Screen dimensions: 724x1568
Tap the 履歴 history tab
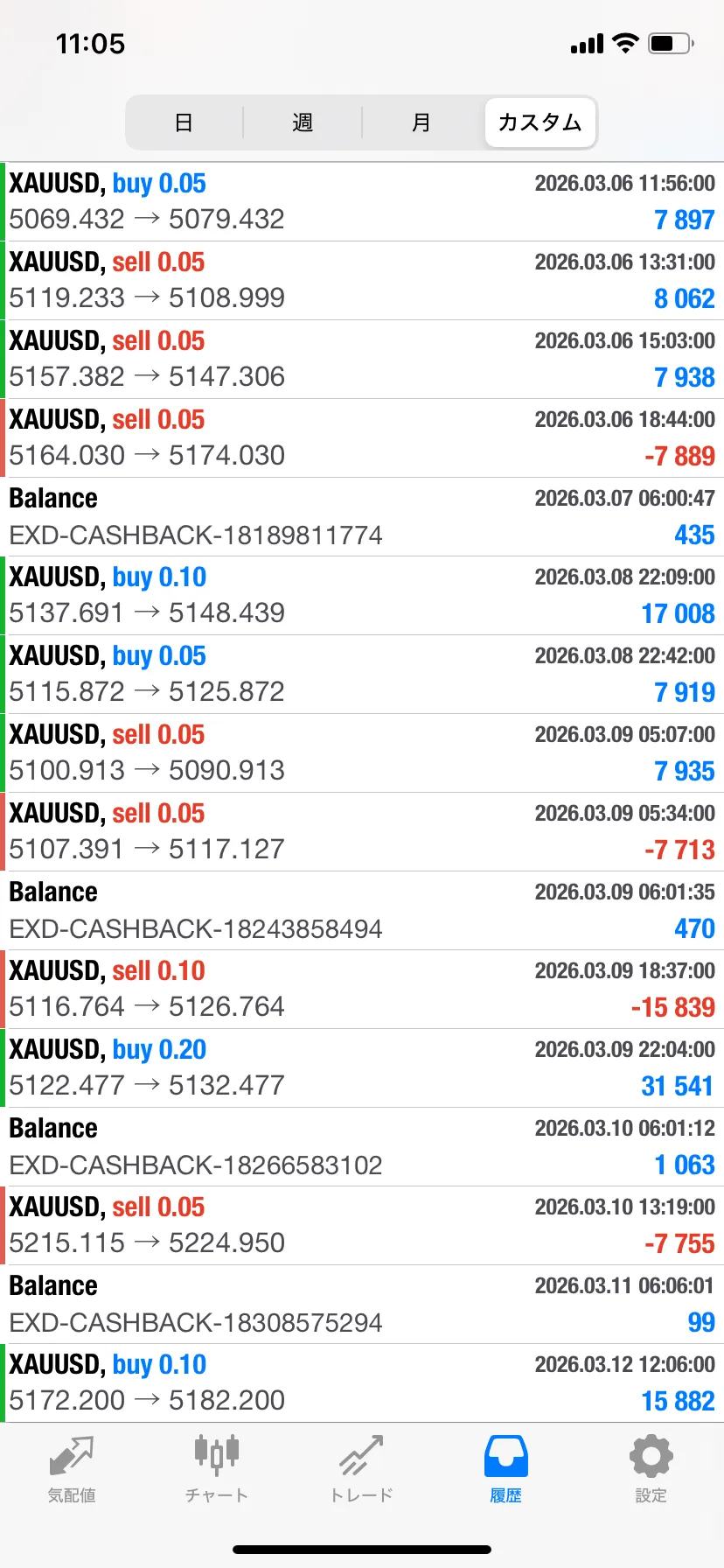click(505, 1470)
